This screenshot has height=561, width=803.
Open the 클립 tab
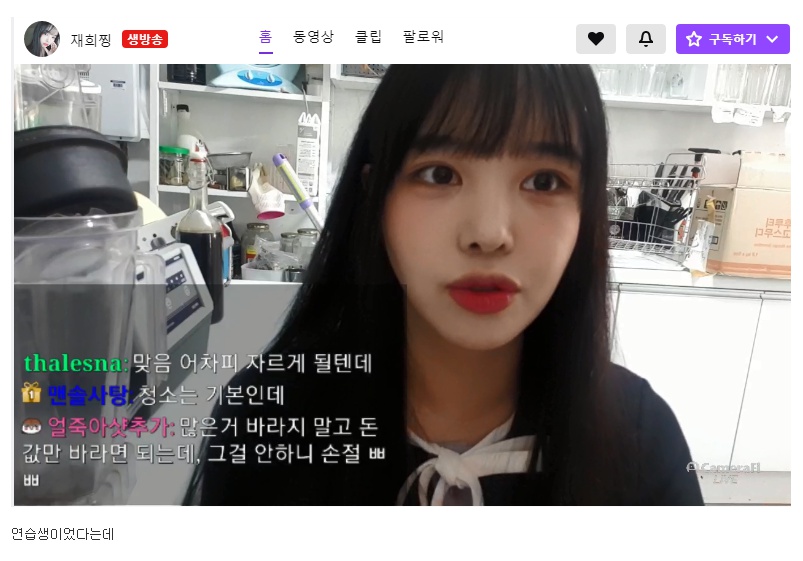point(368,37)
